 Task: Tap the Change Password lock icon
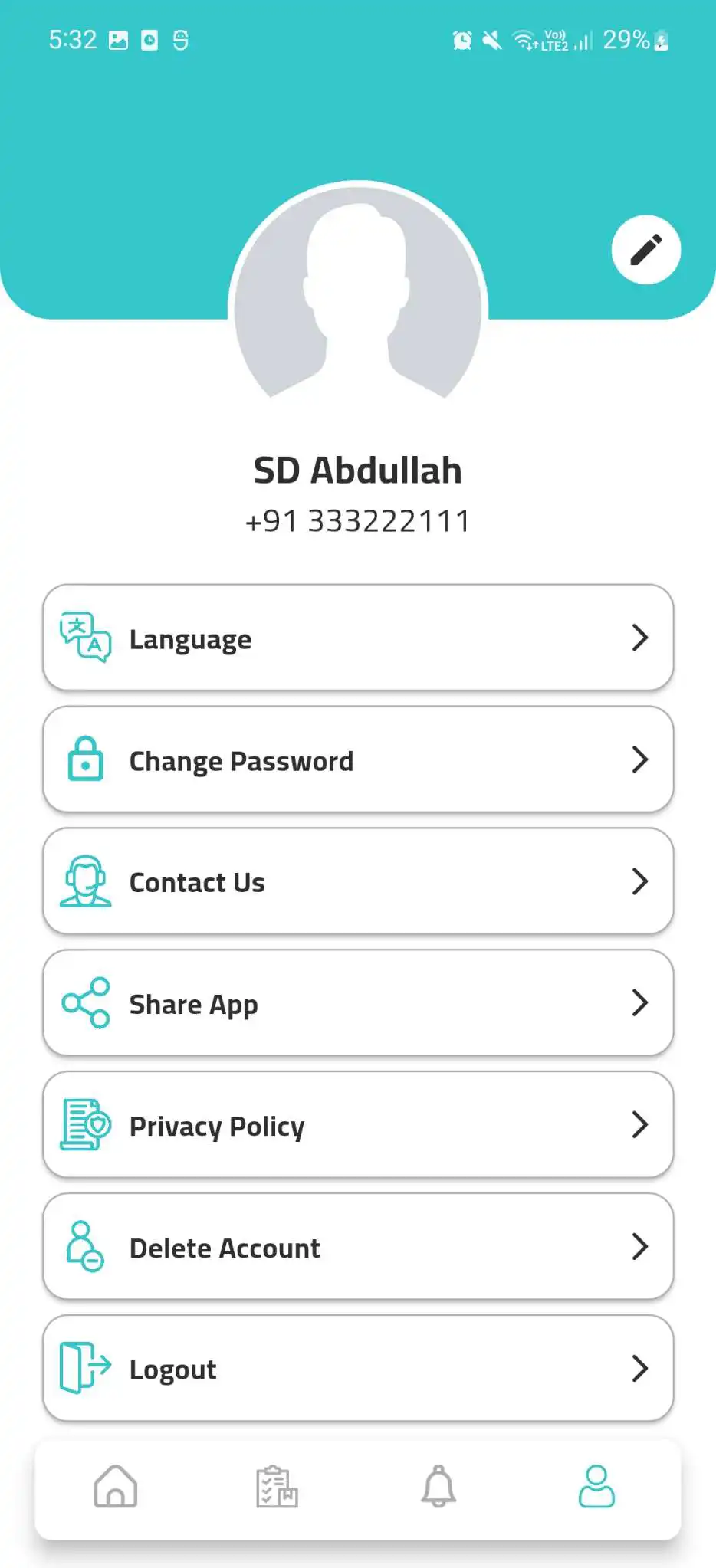(x=86, y=759)
